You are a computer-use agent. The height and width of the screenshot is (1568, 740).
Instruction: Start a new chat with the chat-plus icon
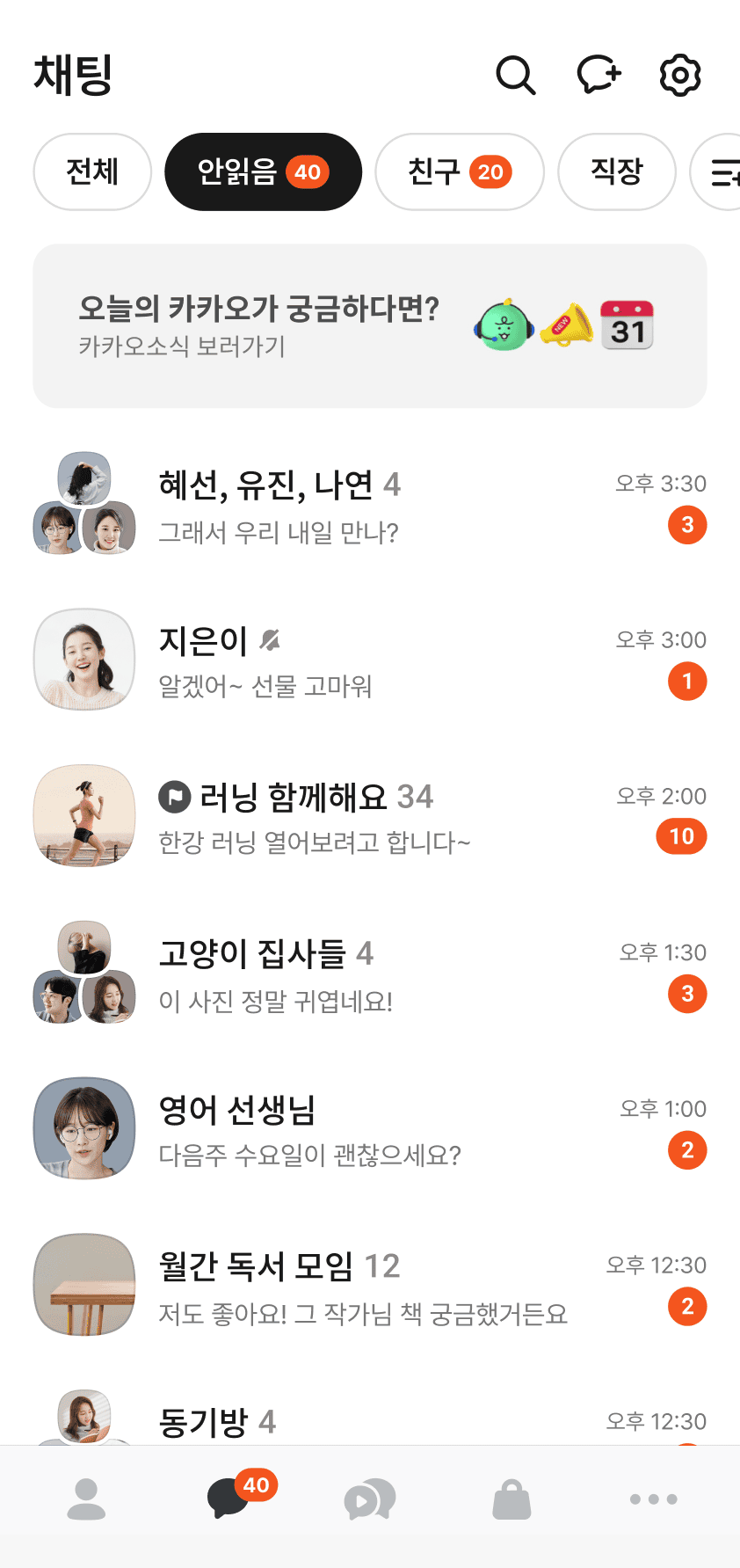[x=599, y=76]
